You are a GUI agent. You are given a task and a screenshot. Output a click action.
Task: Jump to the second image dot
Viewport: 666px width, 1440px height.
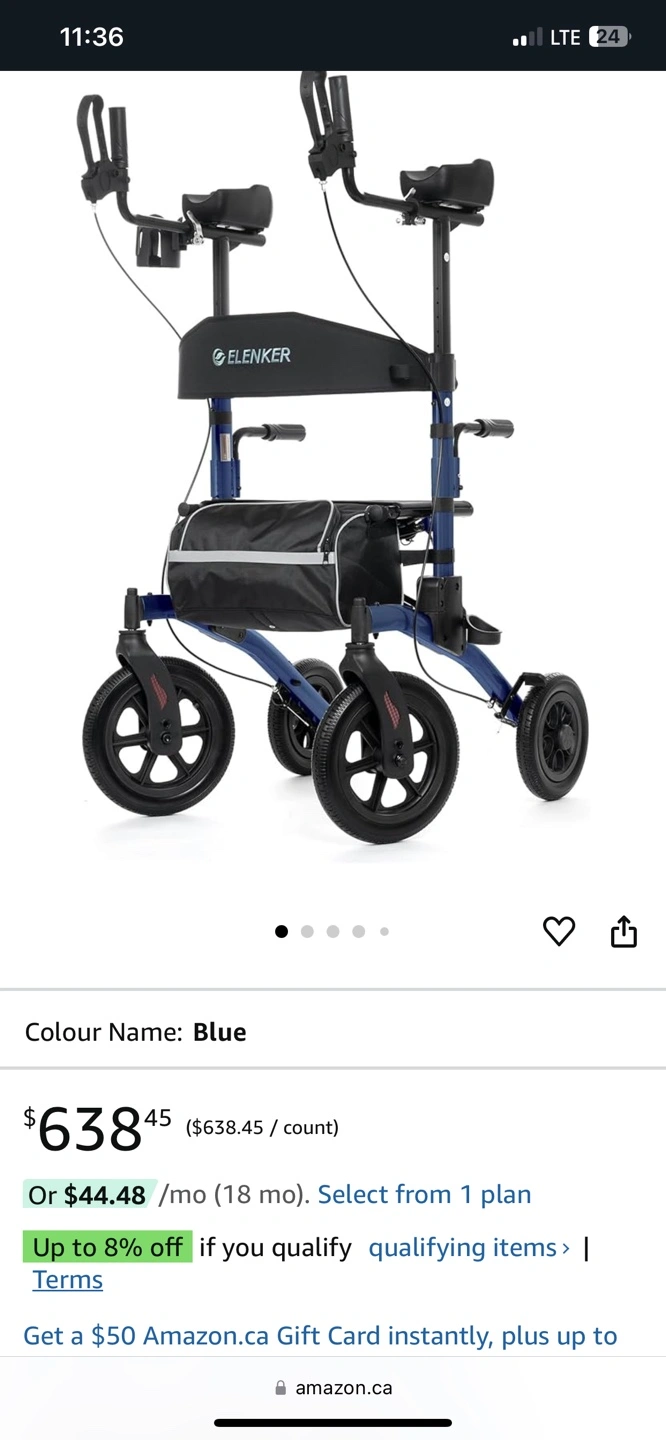click(x=307, y=931)
